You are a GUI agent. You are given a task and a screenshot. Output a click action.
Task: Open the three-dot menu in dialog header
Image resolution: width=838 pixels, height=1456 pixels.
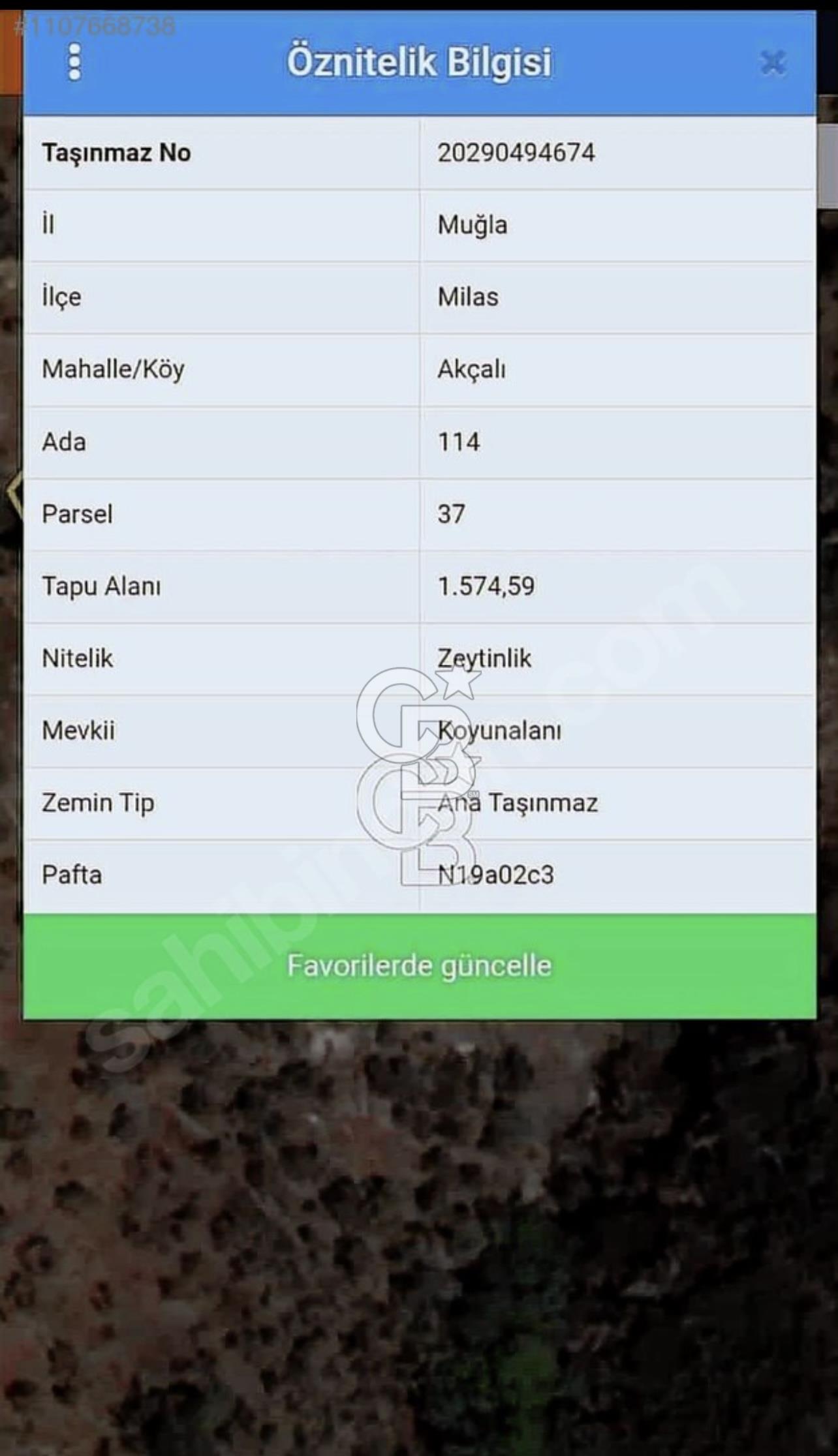74,63
